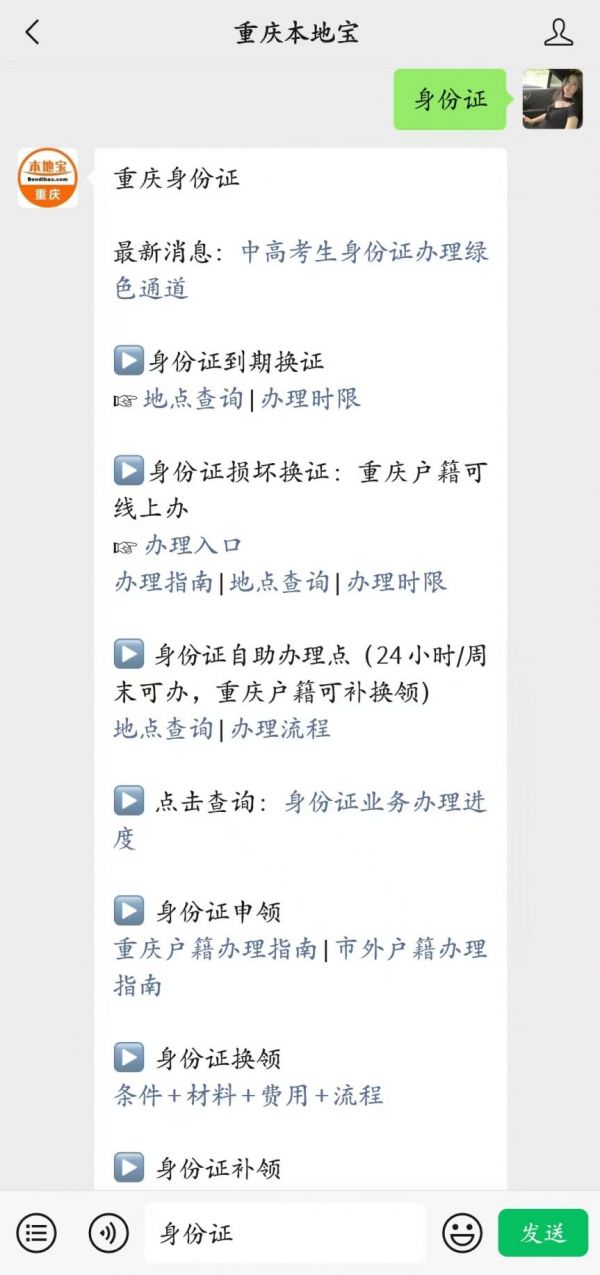
Task: Open 条件+材料+费用+流程 under 身份证换领
Action: coord(248,1096)
